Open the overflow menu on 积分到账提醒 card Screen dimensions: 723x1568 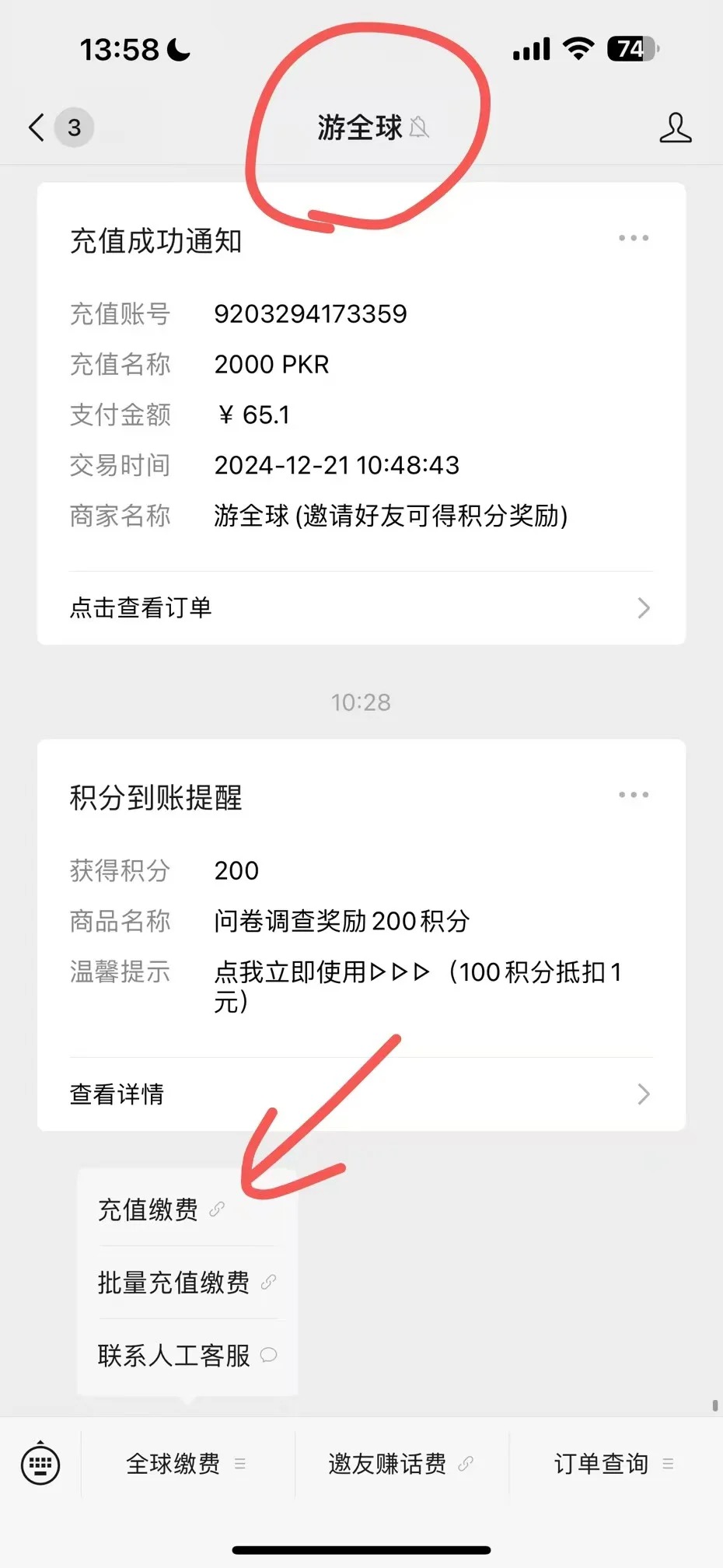coord(633,795)
